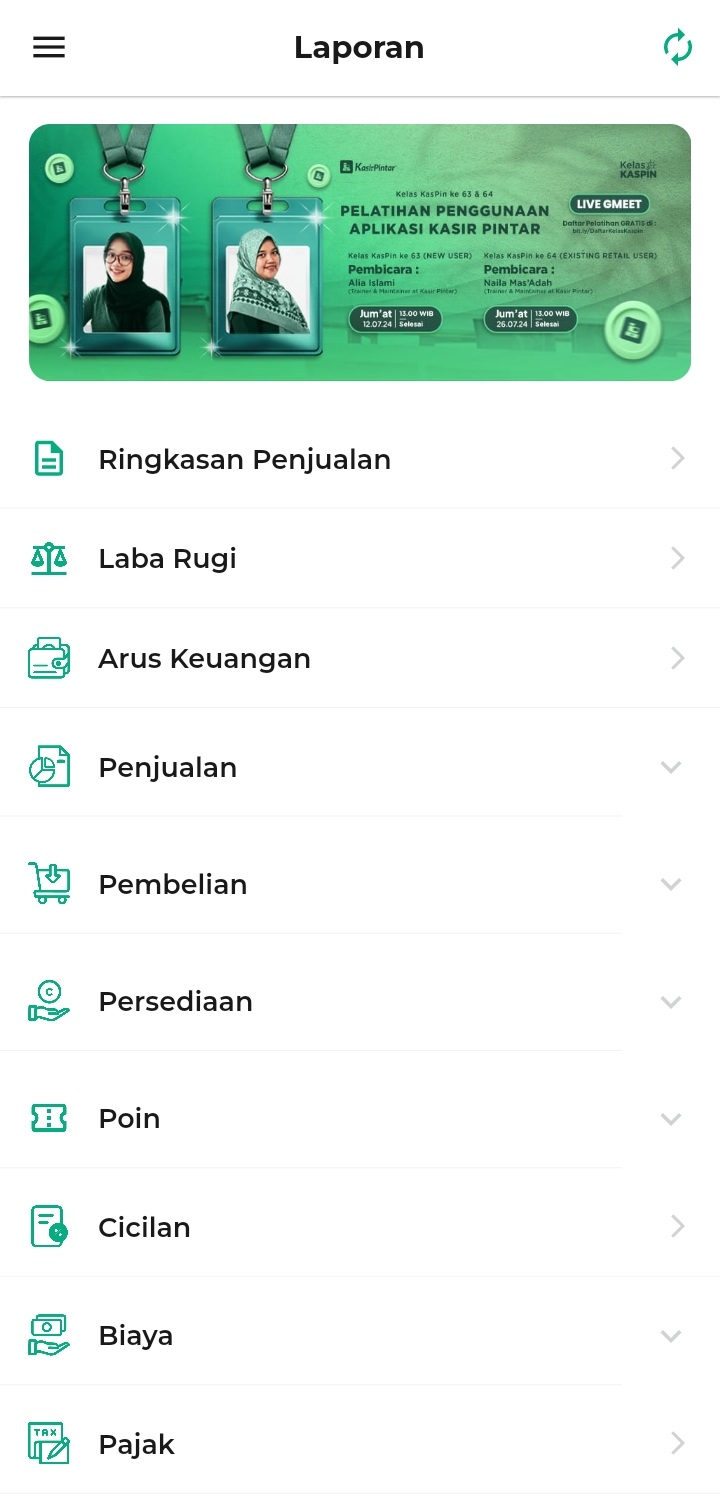Expand the Penjualan section
720x1502 pixels.
pos(360,767)
